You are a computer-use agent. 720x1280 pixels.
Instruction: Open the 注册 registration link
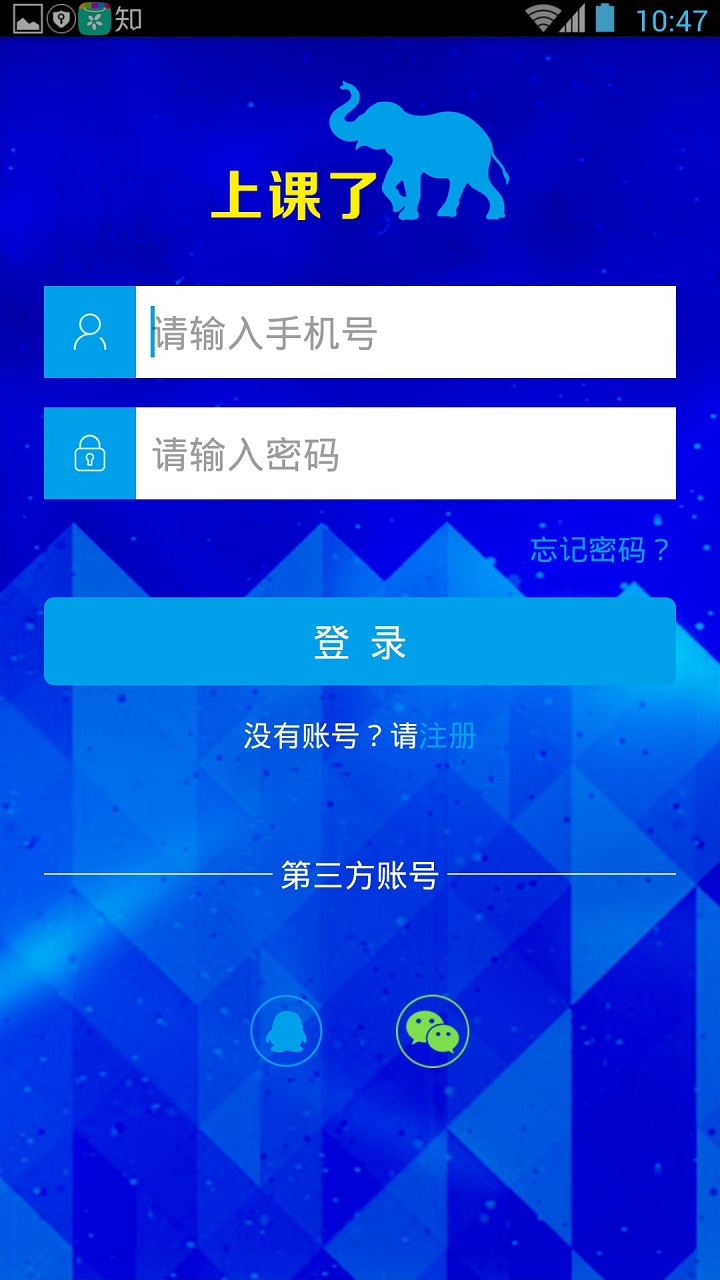[x=447, y=737]
